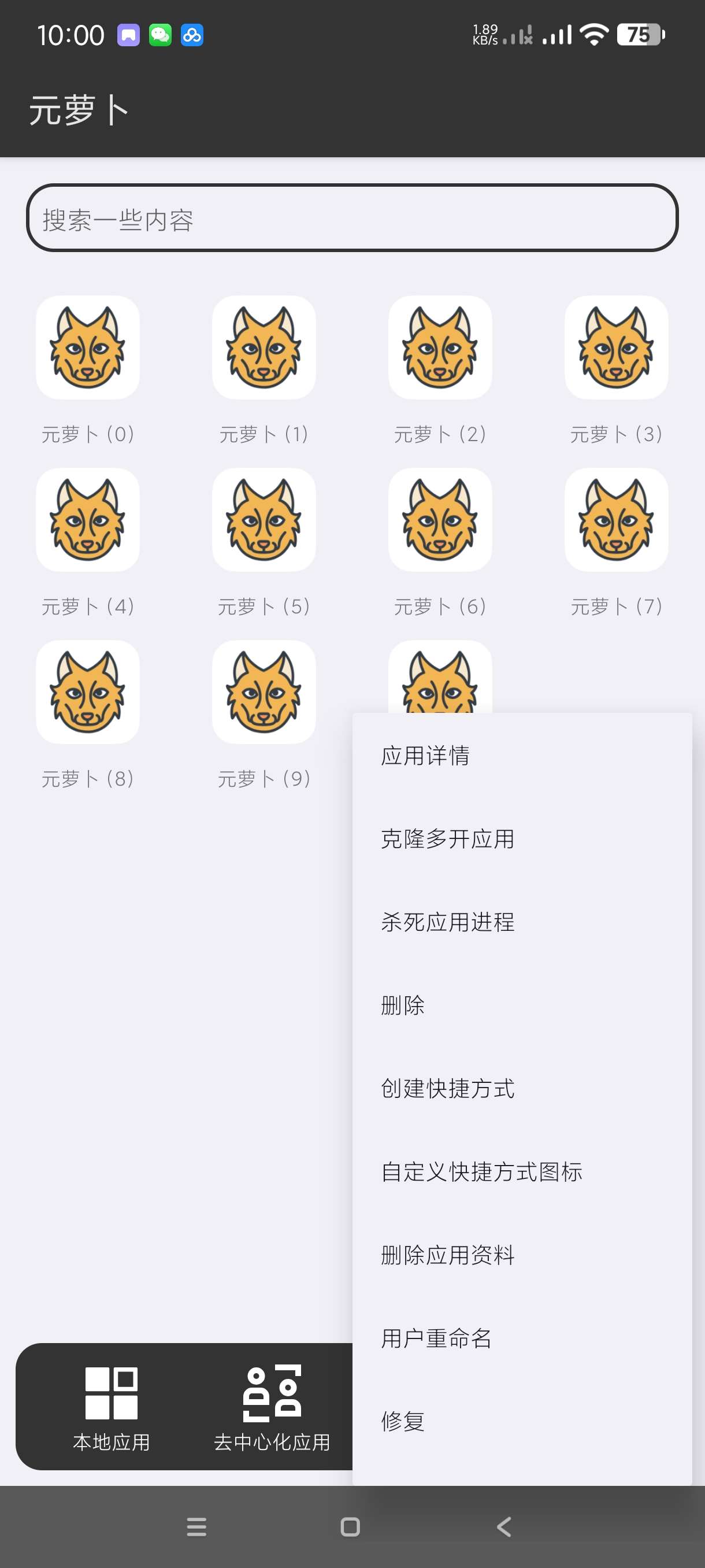The width and height of the screenshot is (705, 1568).
Task: Open 自定义快捷方式图标 option
Action: [x=481, y=1172]
